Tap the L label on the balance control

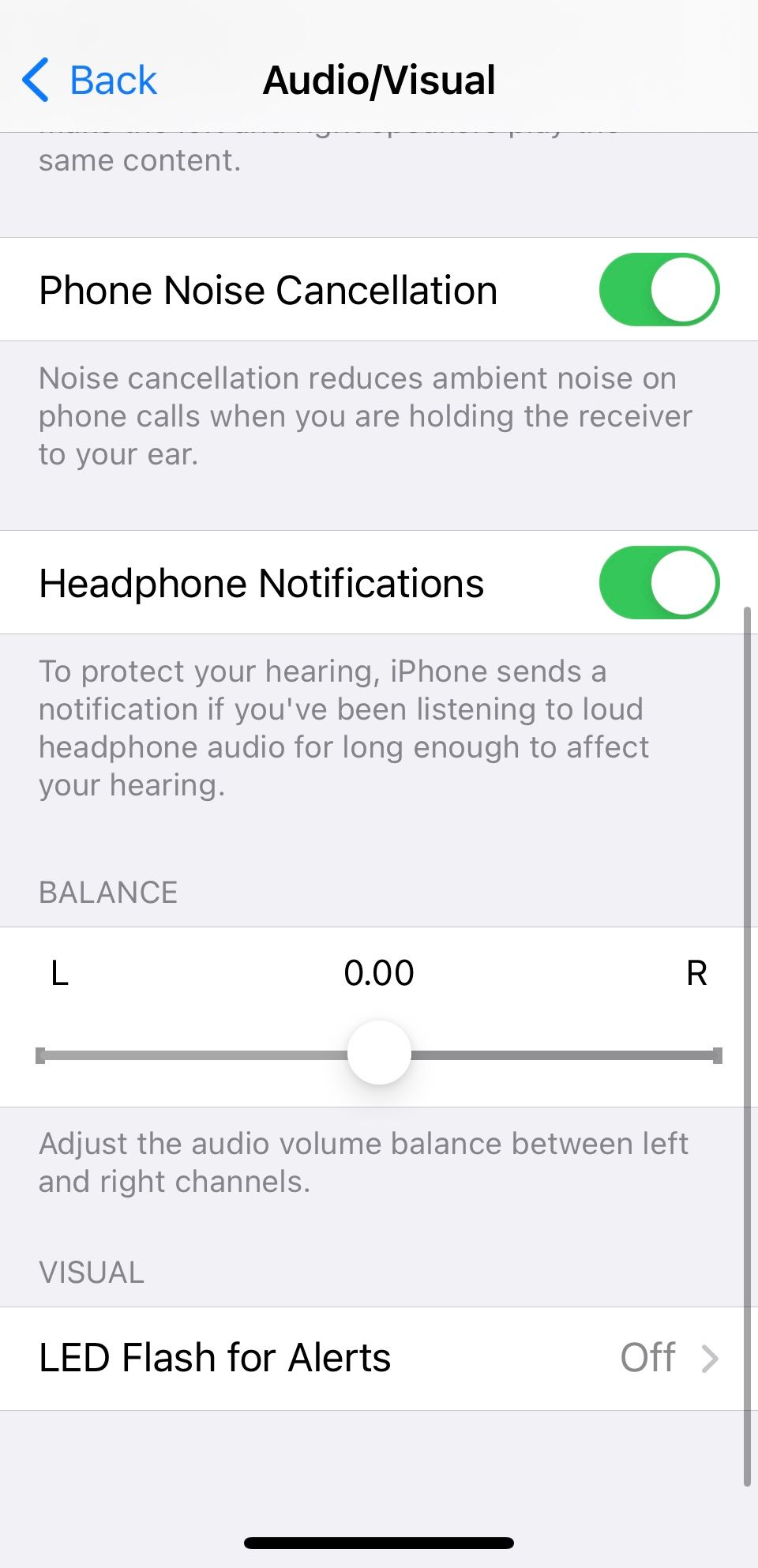57,973
